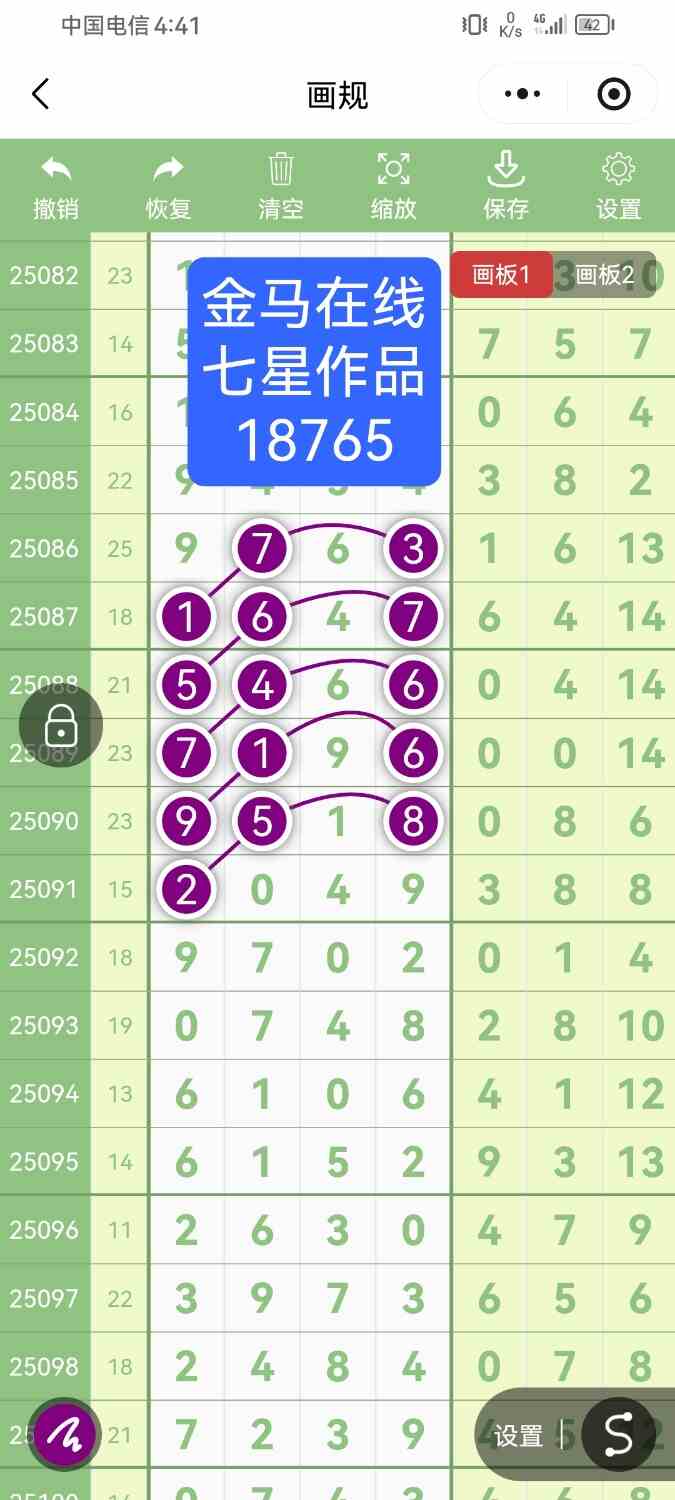Go back using the header arrow

pos(40,95)
